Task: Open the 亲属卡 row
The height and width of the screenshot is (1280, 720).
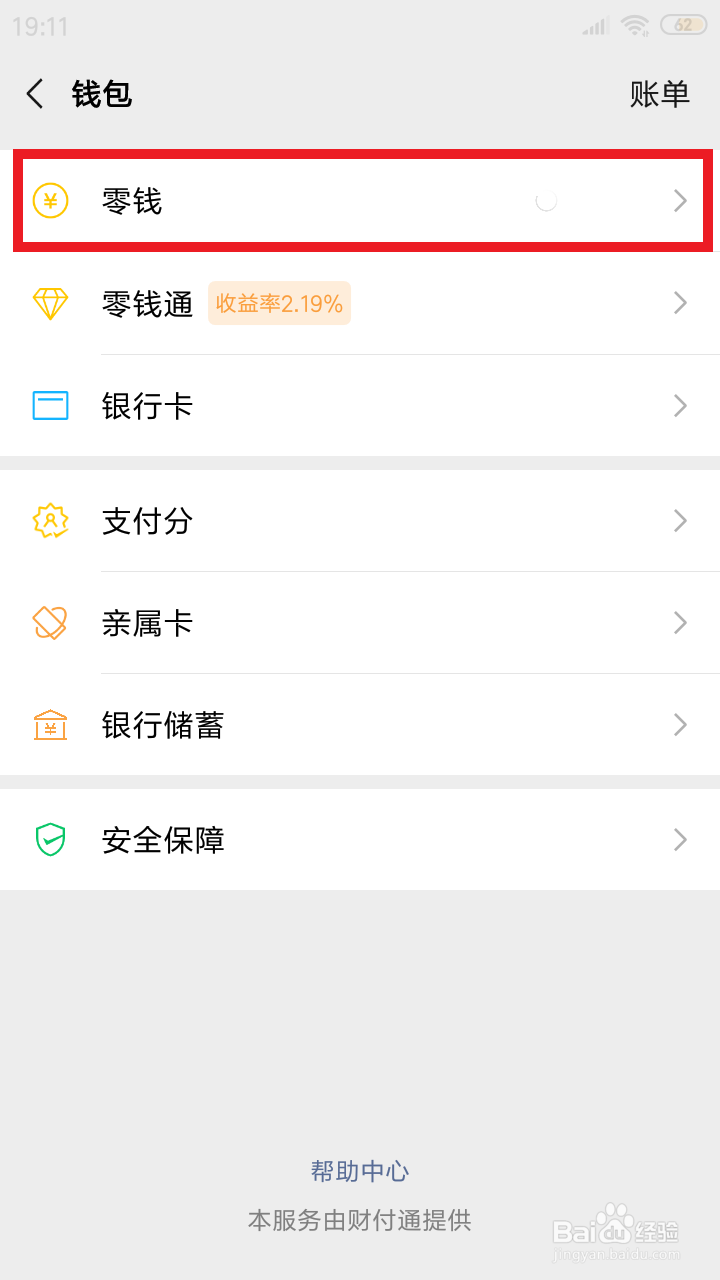Action: coord(360,623)
